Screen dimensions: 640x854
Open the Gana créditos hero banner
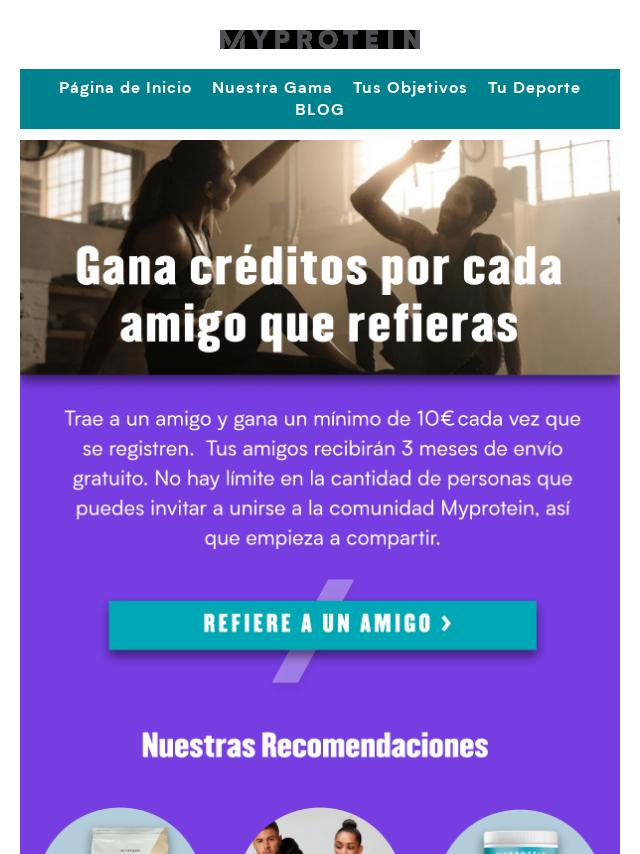[320, 258]
